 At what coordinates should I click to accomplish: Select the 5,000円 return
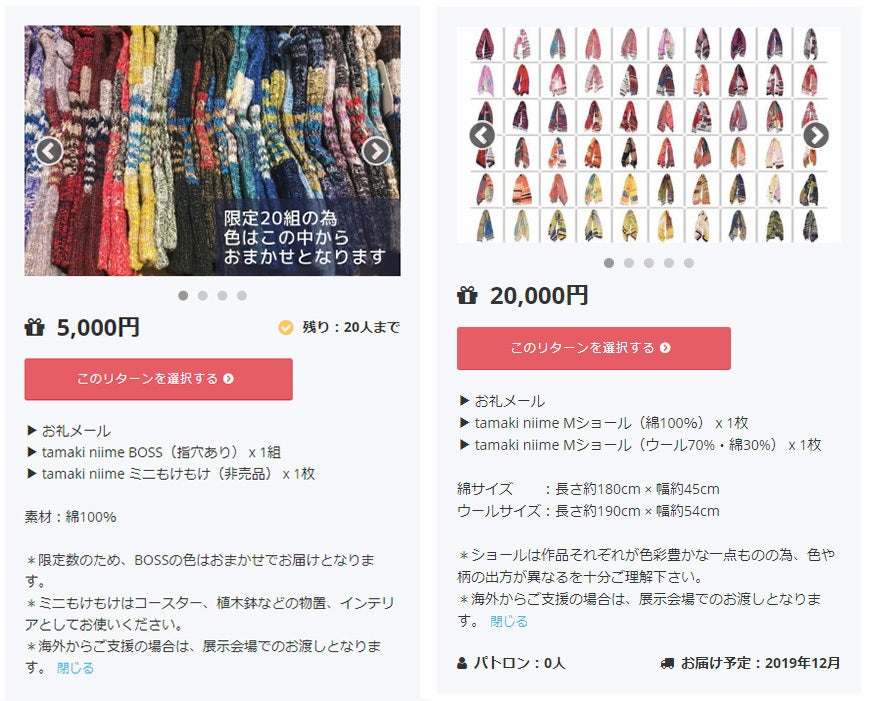click(158, 379)
